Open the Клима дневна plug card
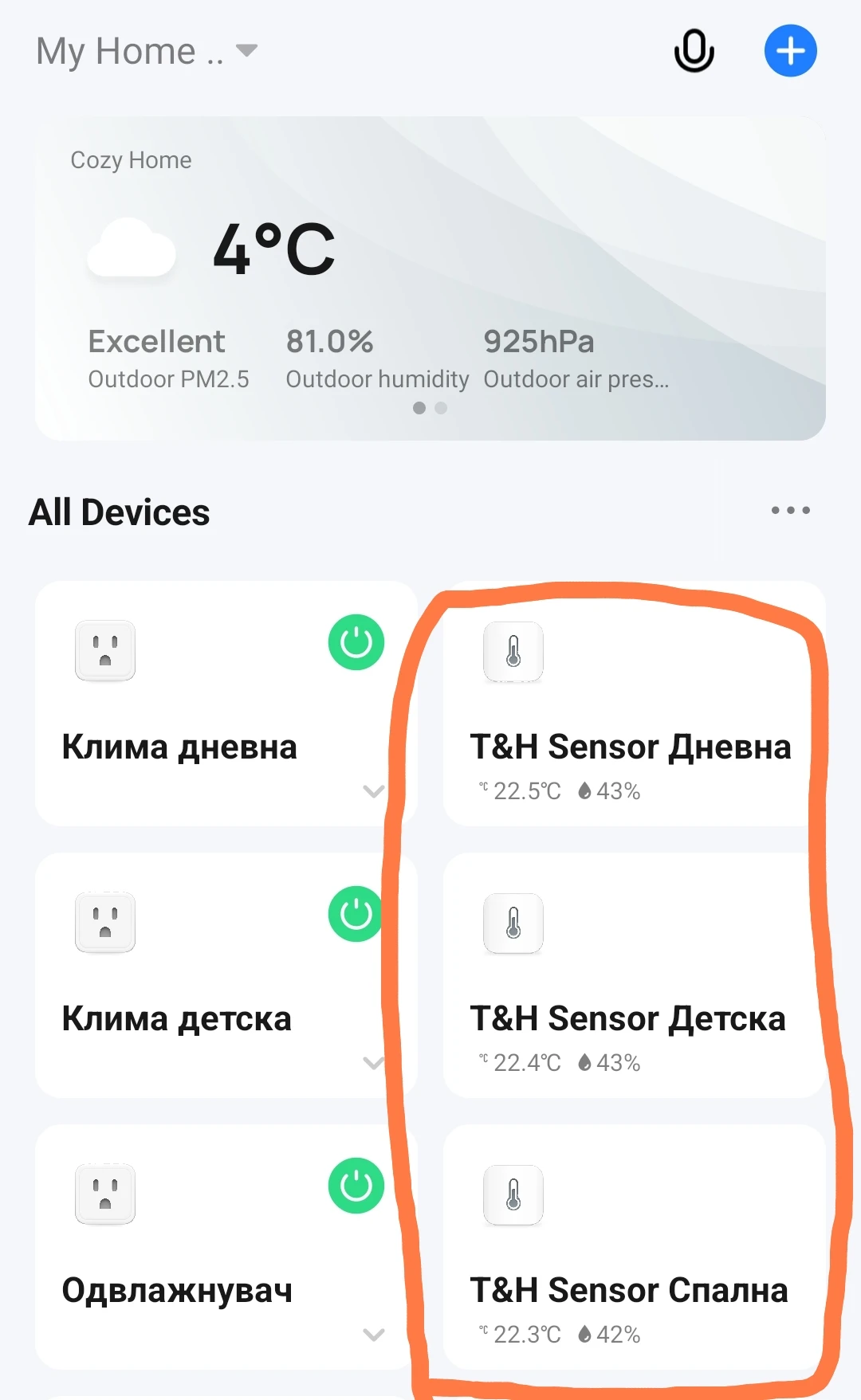 coord(226,704)
